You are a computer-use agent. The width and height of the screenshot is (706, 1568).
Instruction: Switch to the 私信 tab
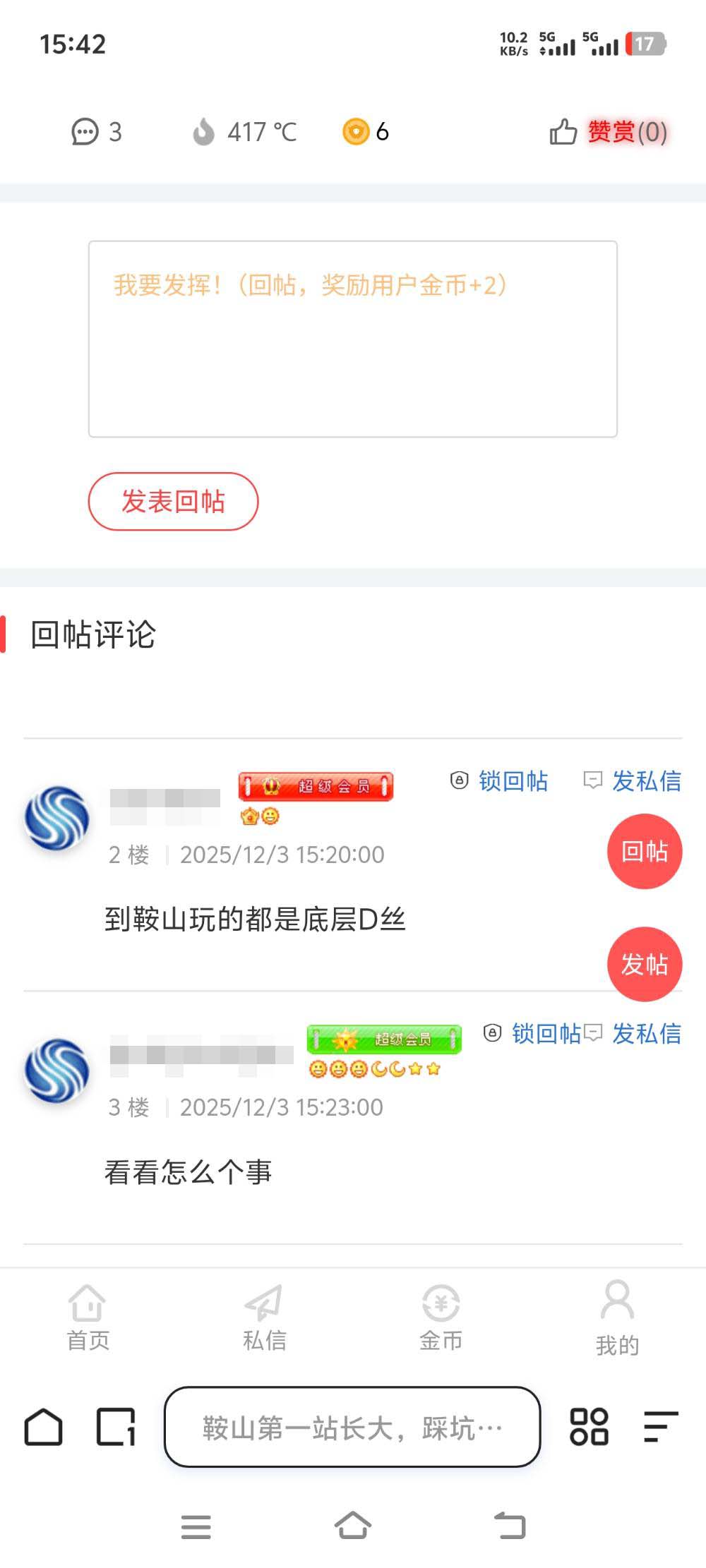[x=264, y=1317]
